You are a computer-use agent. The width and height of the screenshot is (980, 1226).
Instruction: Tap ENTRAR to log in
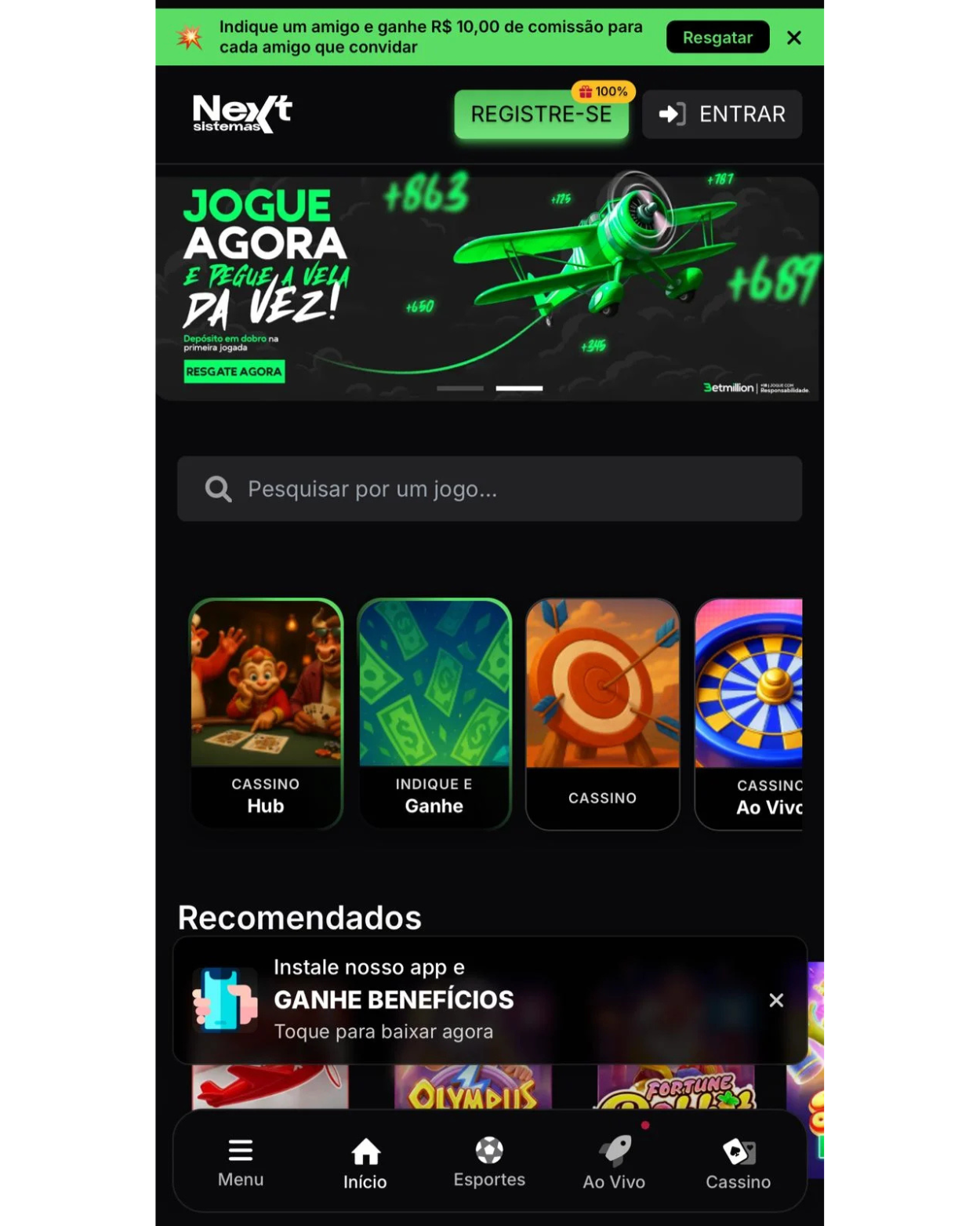tap(722, 115)
